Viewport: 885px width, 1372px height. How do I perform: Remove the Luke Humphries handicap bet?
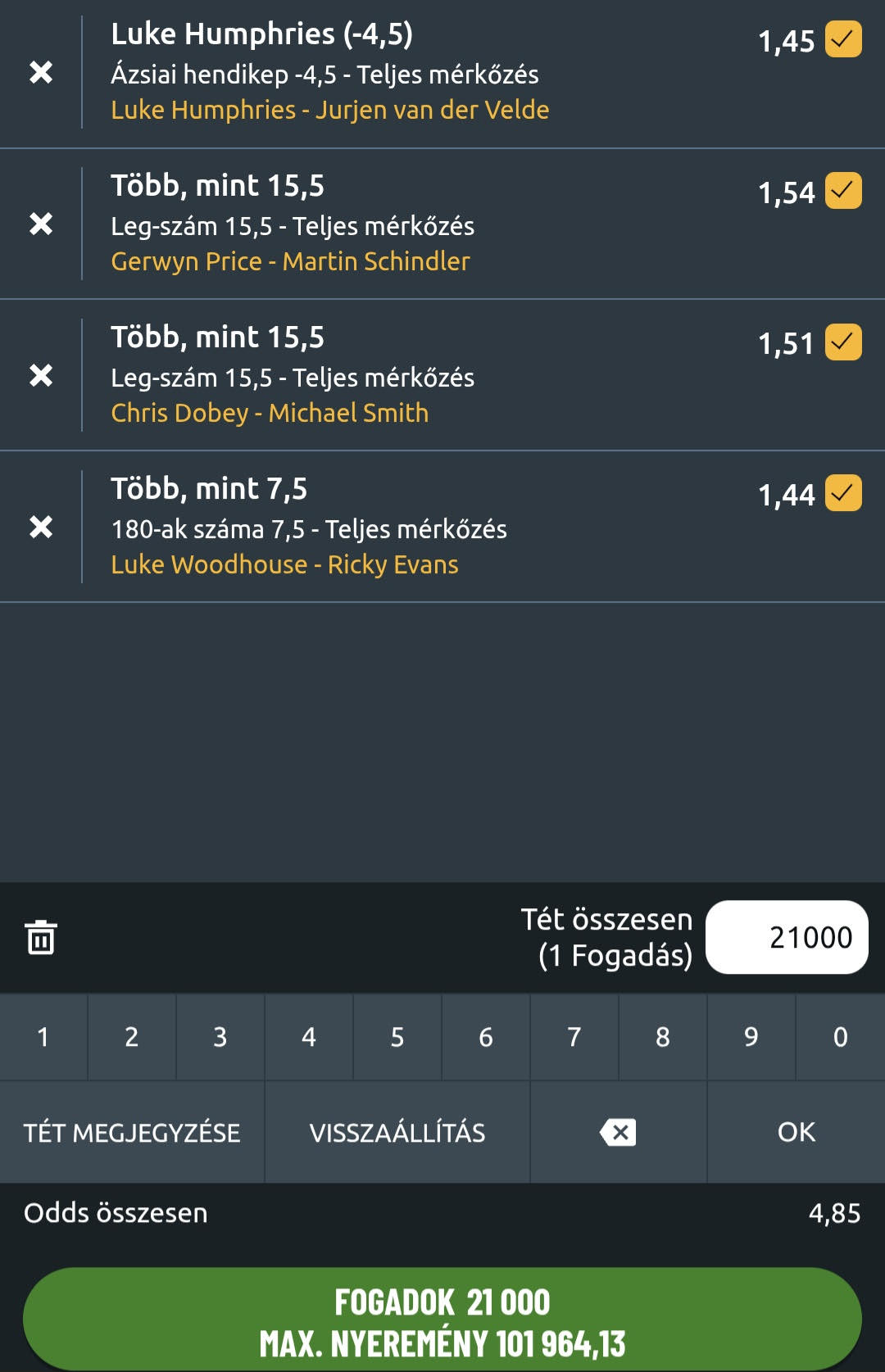[41, 72]
